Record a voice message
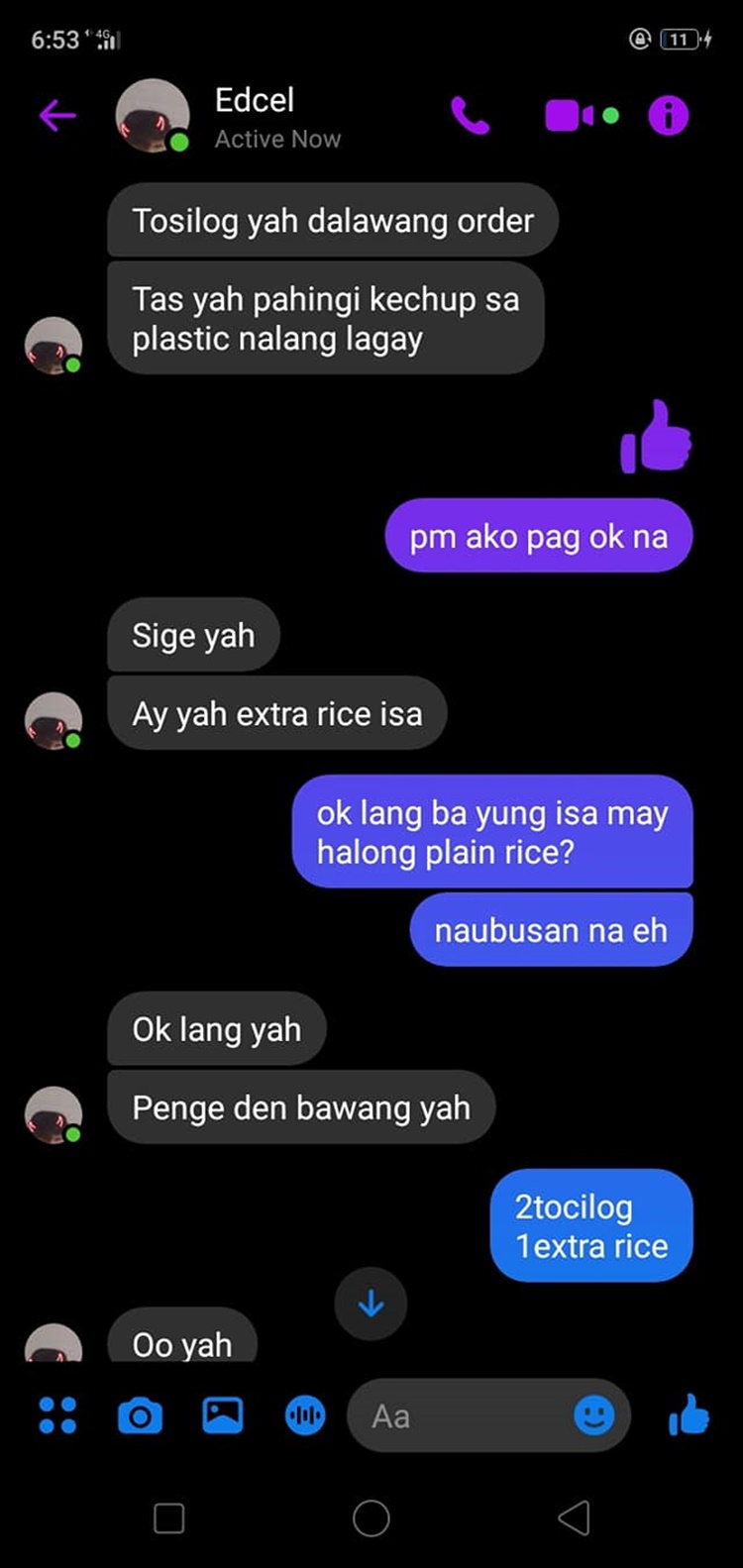This screenshot has width=743, height=1568. tap(305, 1416)
